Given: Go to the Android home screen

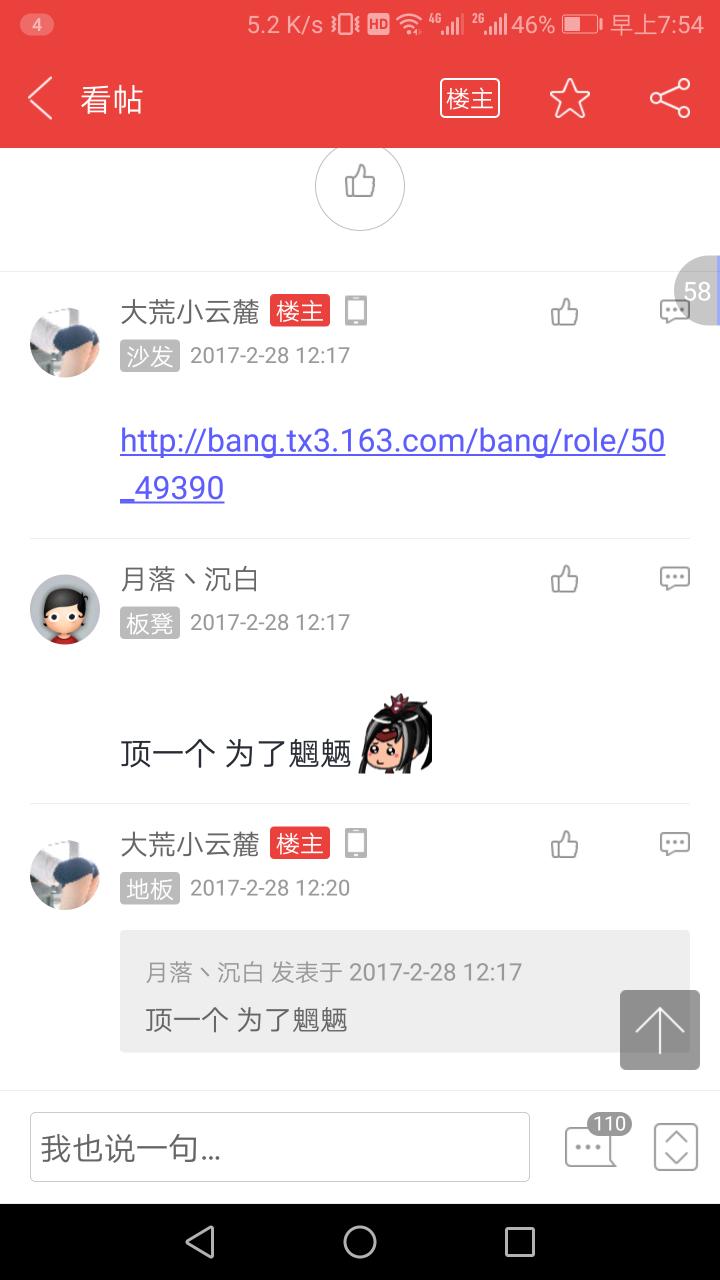Looking at the screenshot, I should coord(360,1242).
